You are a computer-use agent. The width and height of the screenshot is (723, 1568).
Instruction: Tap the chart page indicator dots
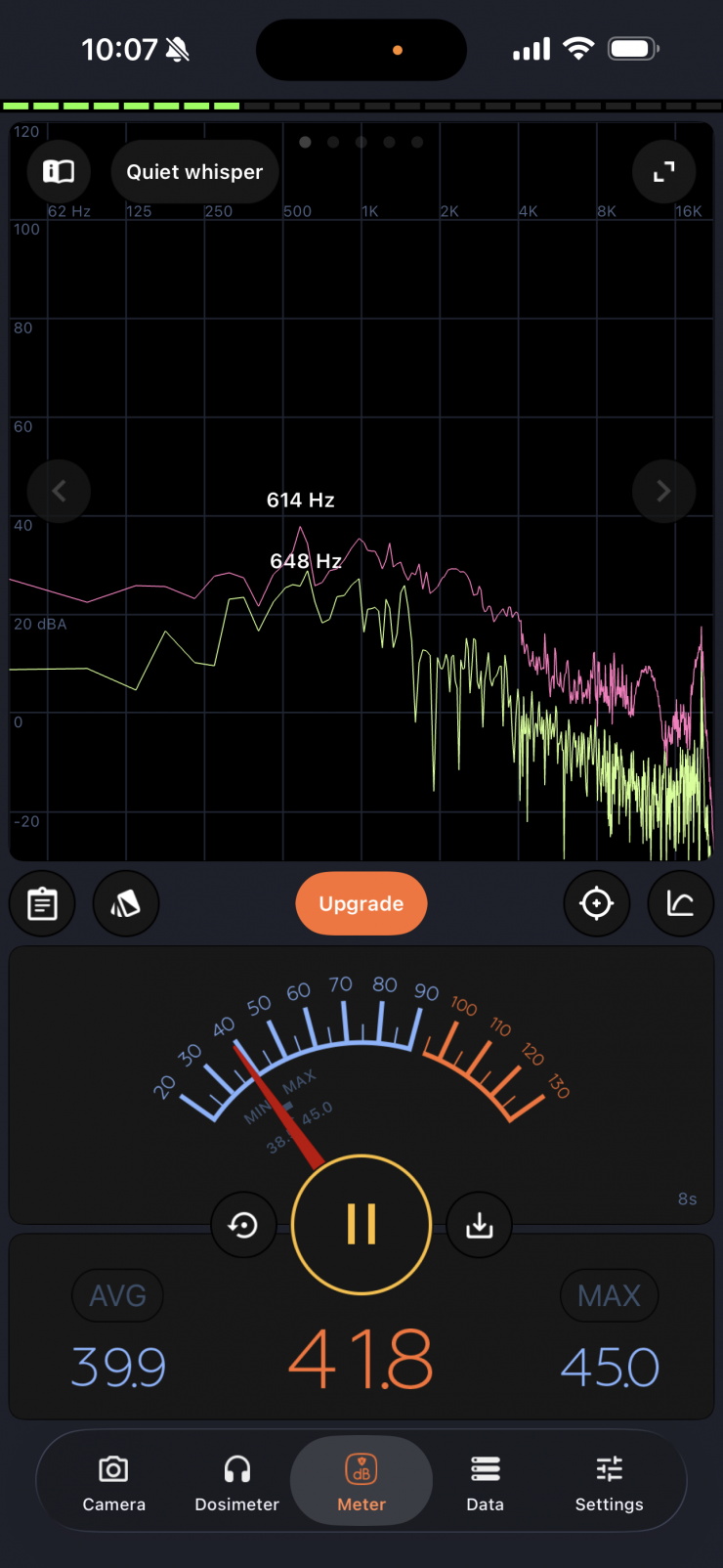coord(361,142)
